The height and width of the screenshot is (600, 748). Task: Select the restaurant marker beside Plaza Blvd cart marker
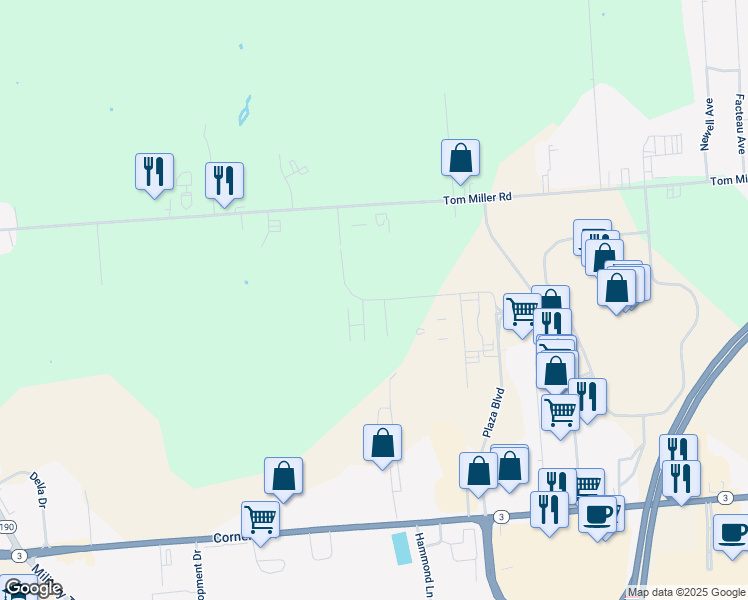[x=588, y=398]
